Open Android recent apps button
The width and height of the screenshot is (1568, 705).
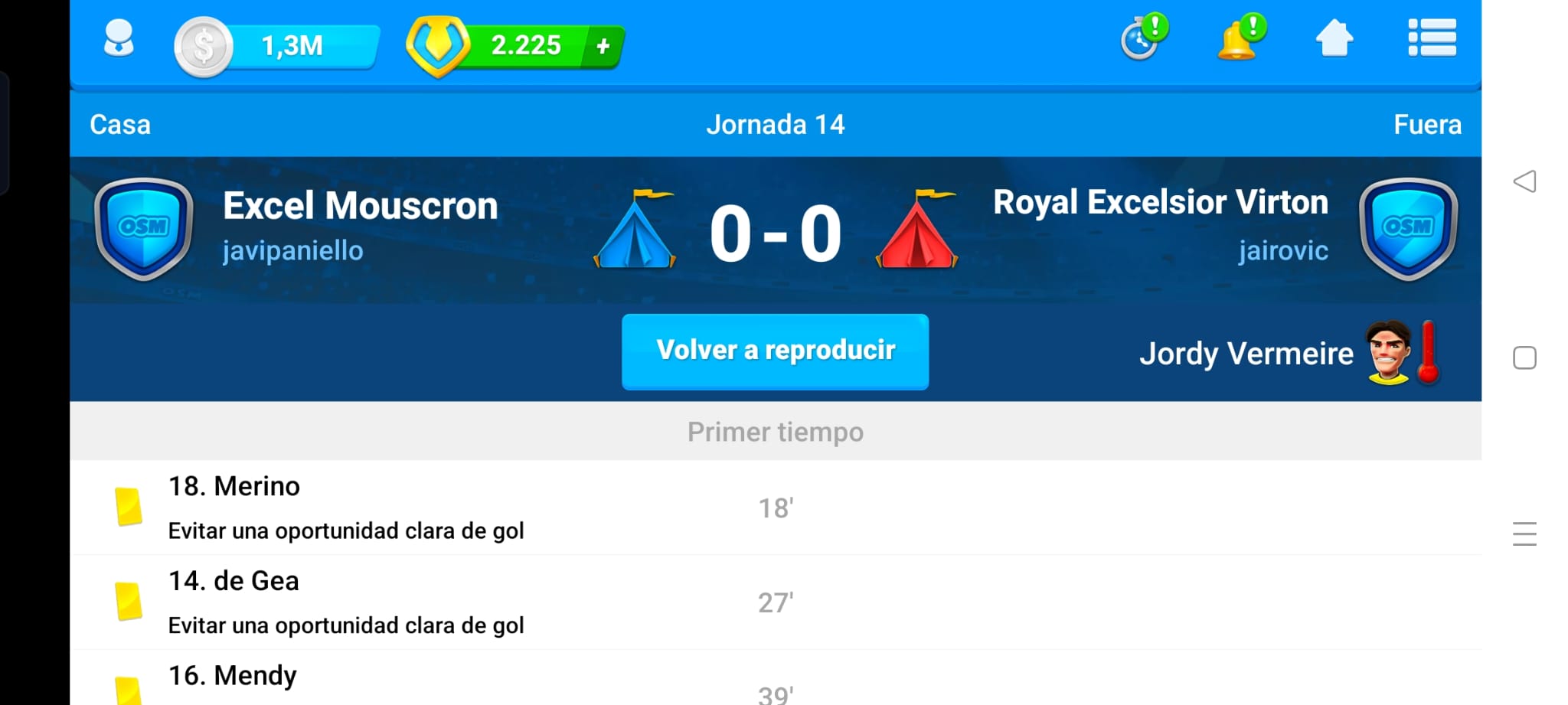[x=1524, y=534]
